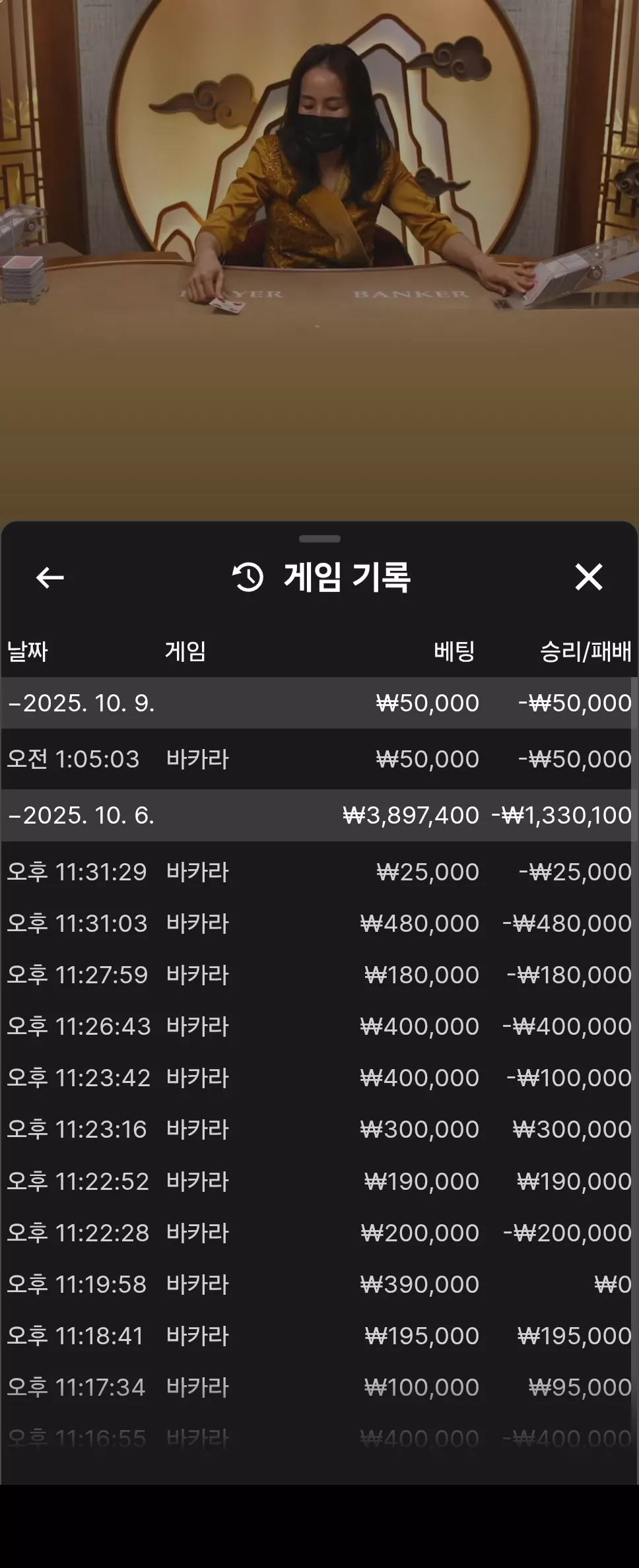Go back from the game history panel
This screenshot has height=1568, width=639.
pos(50,577)
